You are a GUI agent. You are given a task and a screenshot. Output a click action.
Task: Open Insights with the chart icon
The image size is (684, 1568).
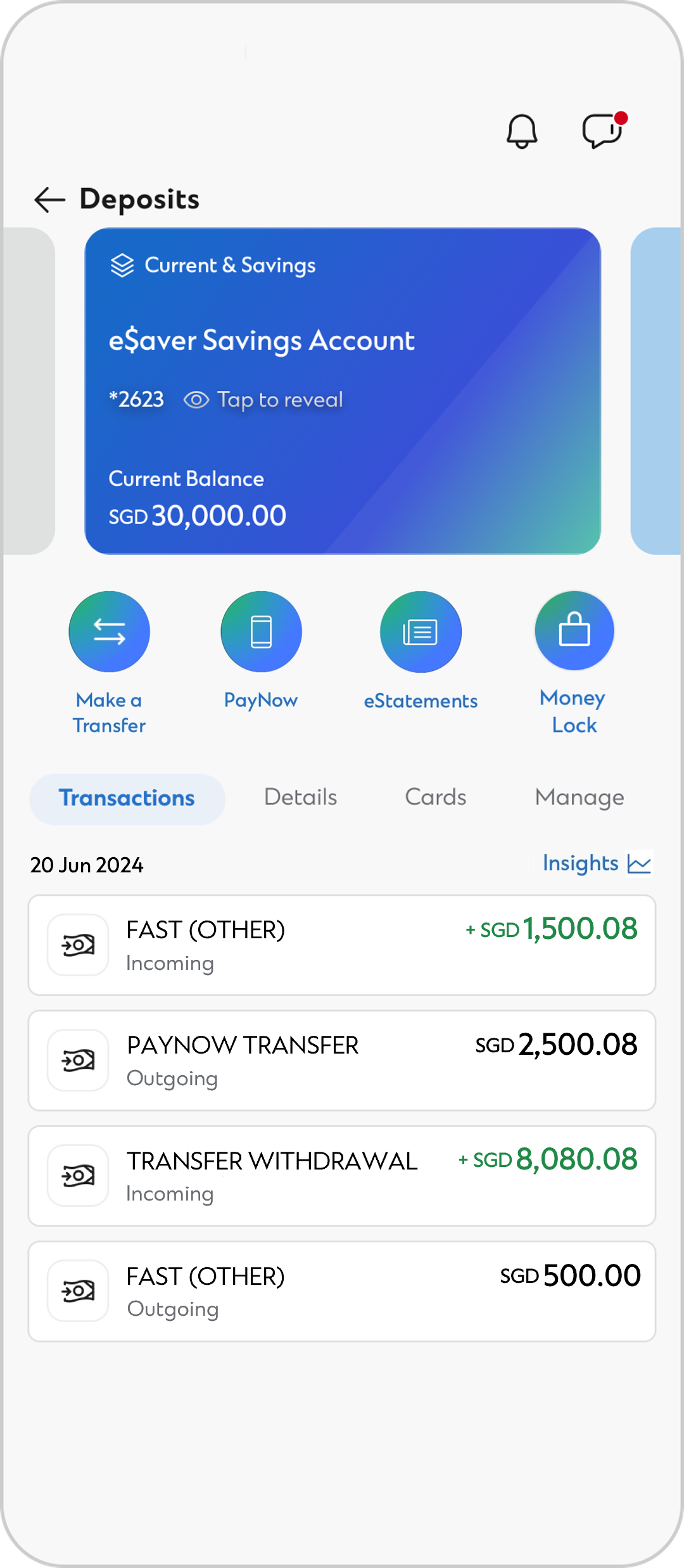point(638,863)
